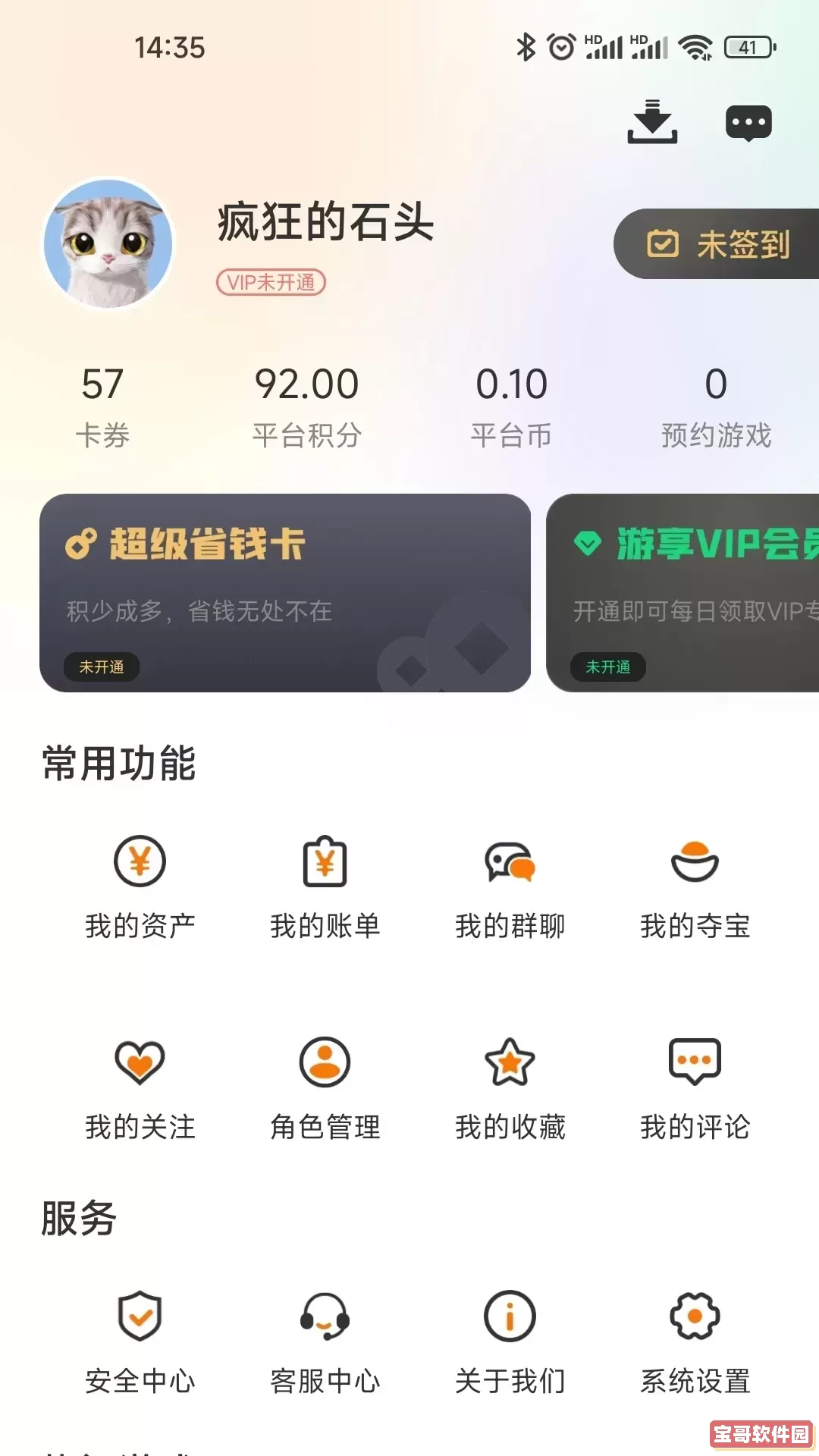Tap the cat profile avatar
This screenshot has height=1456, width=819.
pos(108,244)
